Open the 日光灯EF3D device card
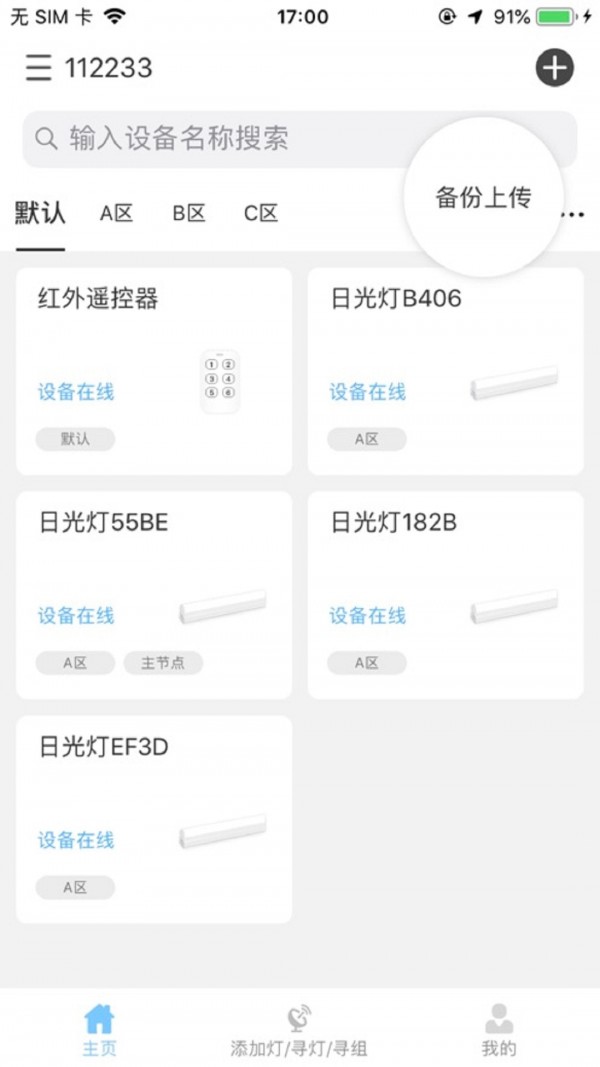 tap(154, 819)
